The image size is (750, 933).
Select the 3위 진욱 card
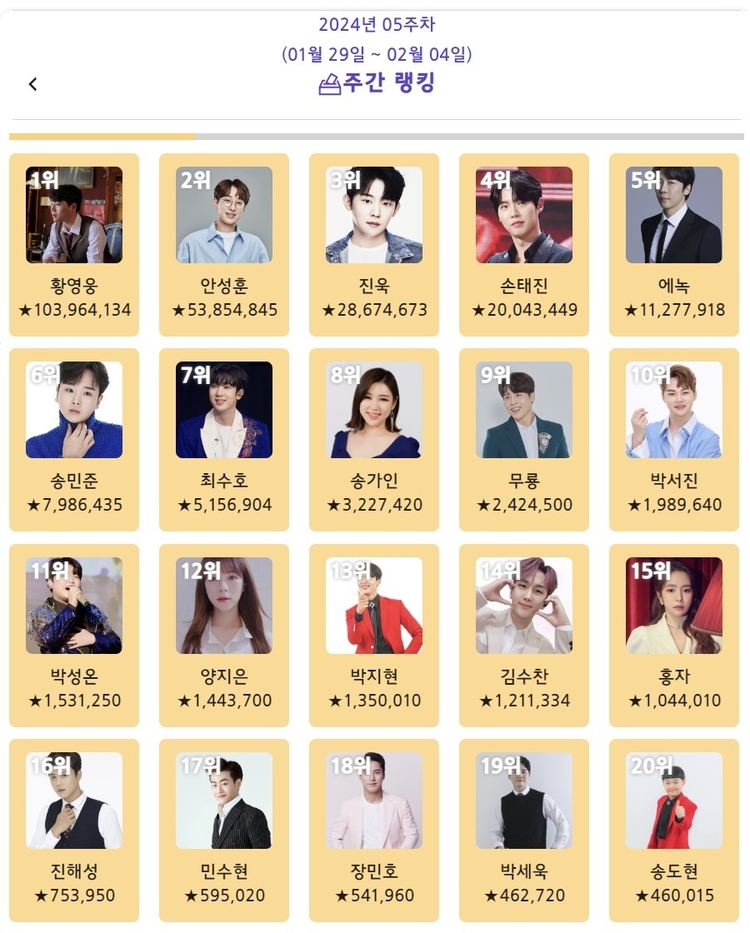[374, 244]
